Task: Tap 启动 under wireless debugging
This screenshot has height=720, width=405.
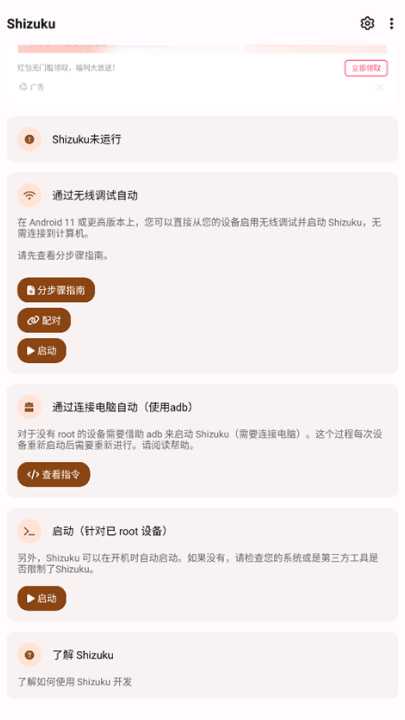Action: (x=42, y=351)
